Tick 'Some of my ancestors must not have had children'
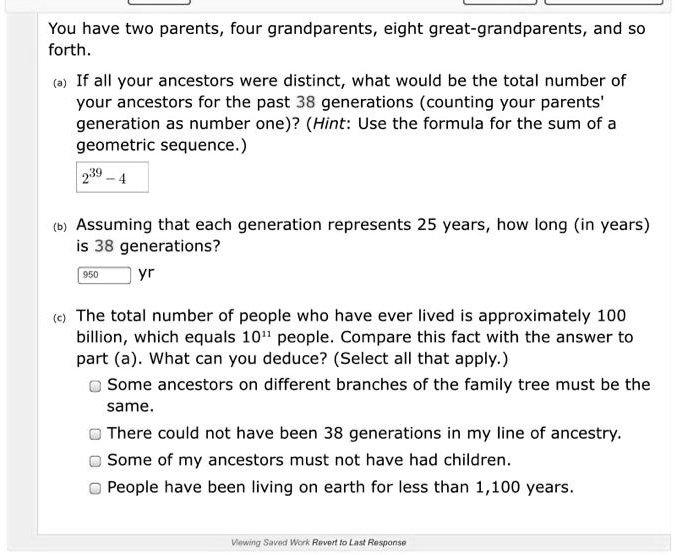 [x=95, y=461]
